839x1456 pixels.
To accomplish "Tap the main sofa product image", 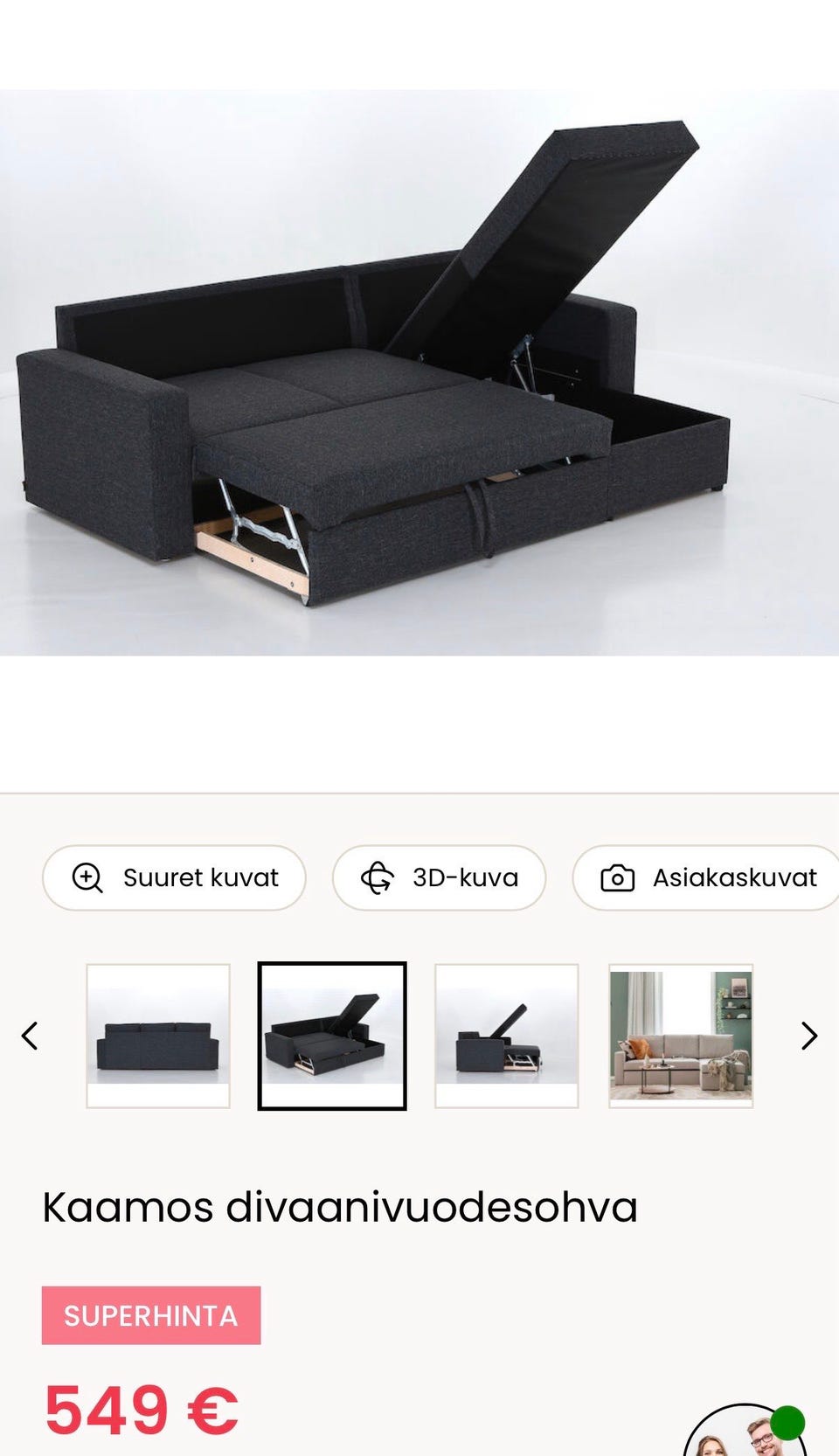I will 419,372.
